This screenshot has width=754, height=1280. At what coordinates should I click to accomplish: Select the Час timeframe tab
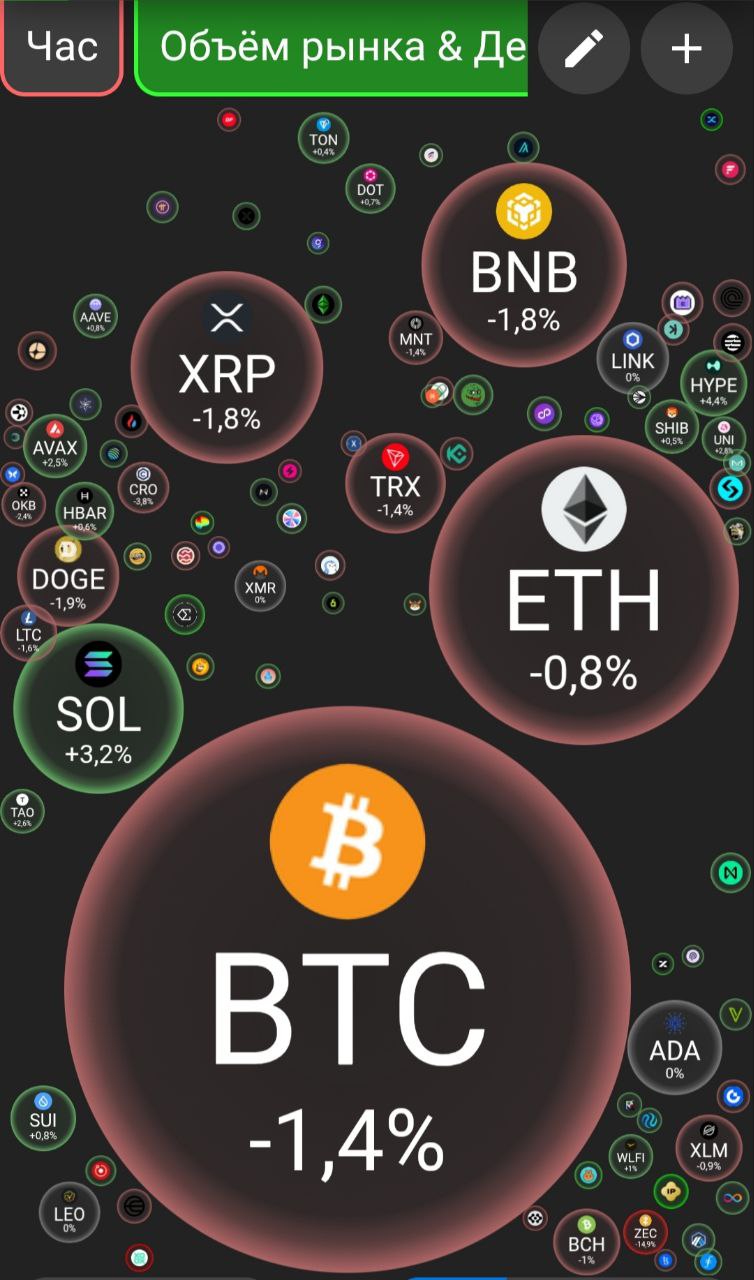tap(62, 47)
